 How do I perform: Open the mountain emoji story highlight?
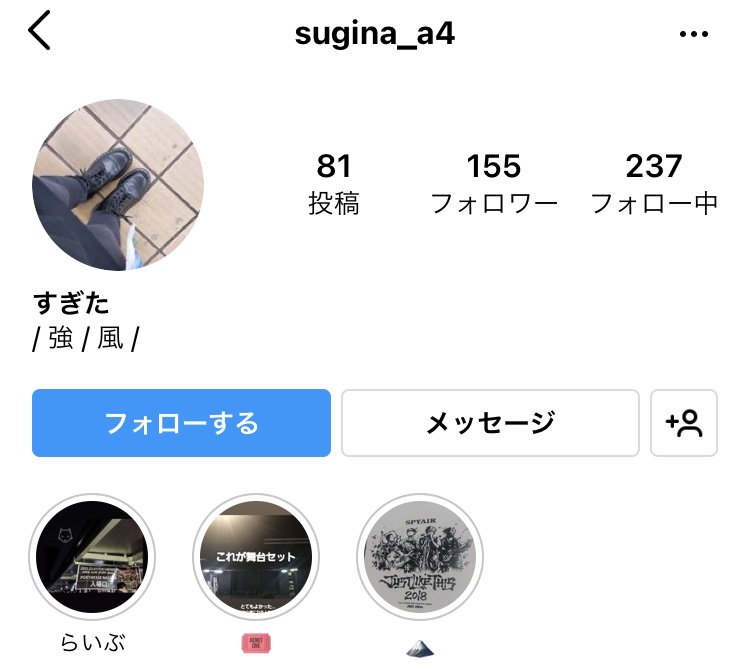(420, 557)
